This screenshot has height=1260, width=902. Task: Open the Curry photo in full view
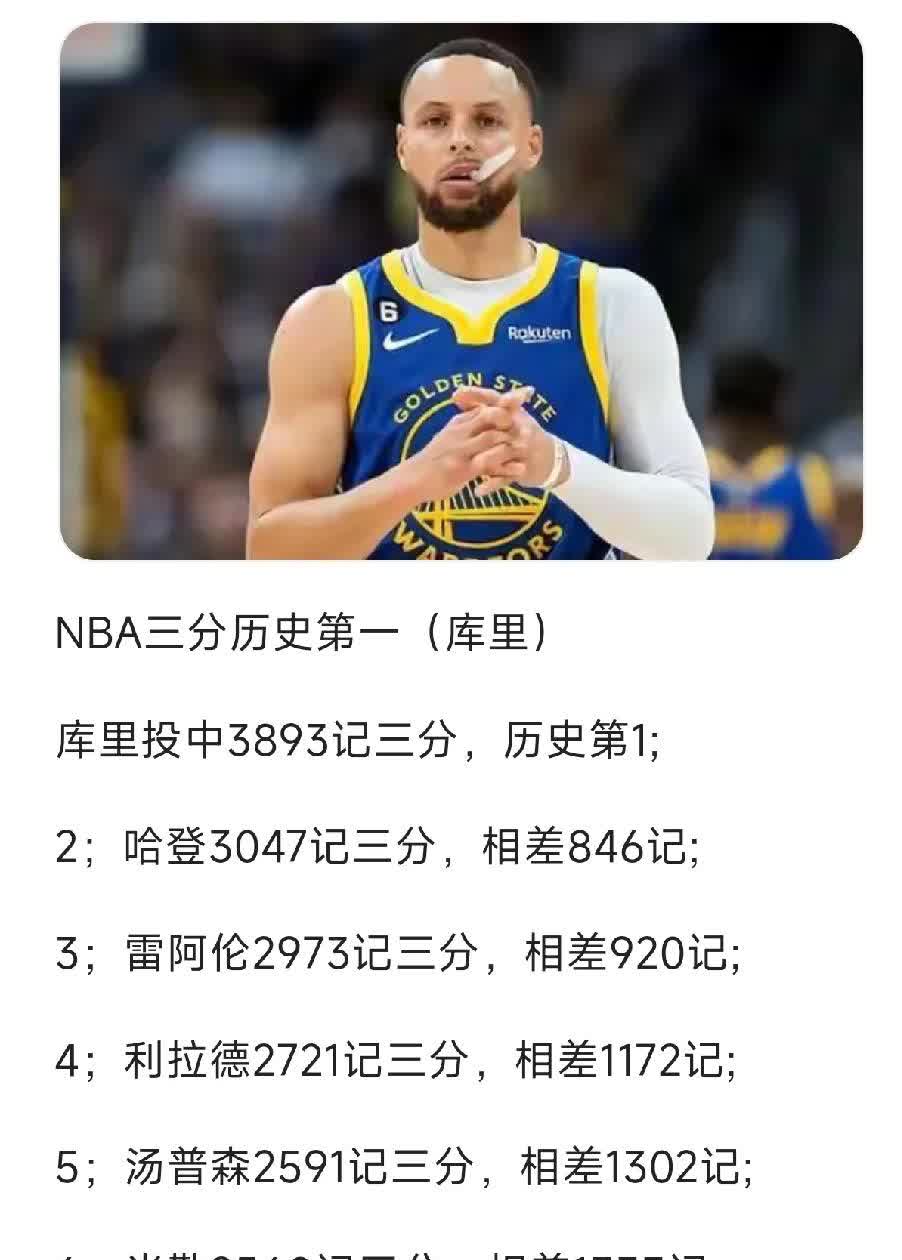click(x=461, y=291)
